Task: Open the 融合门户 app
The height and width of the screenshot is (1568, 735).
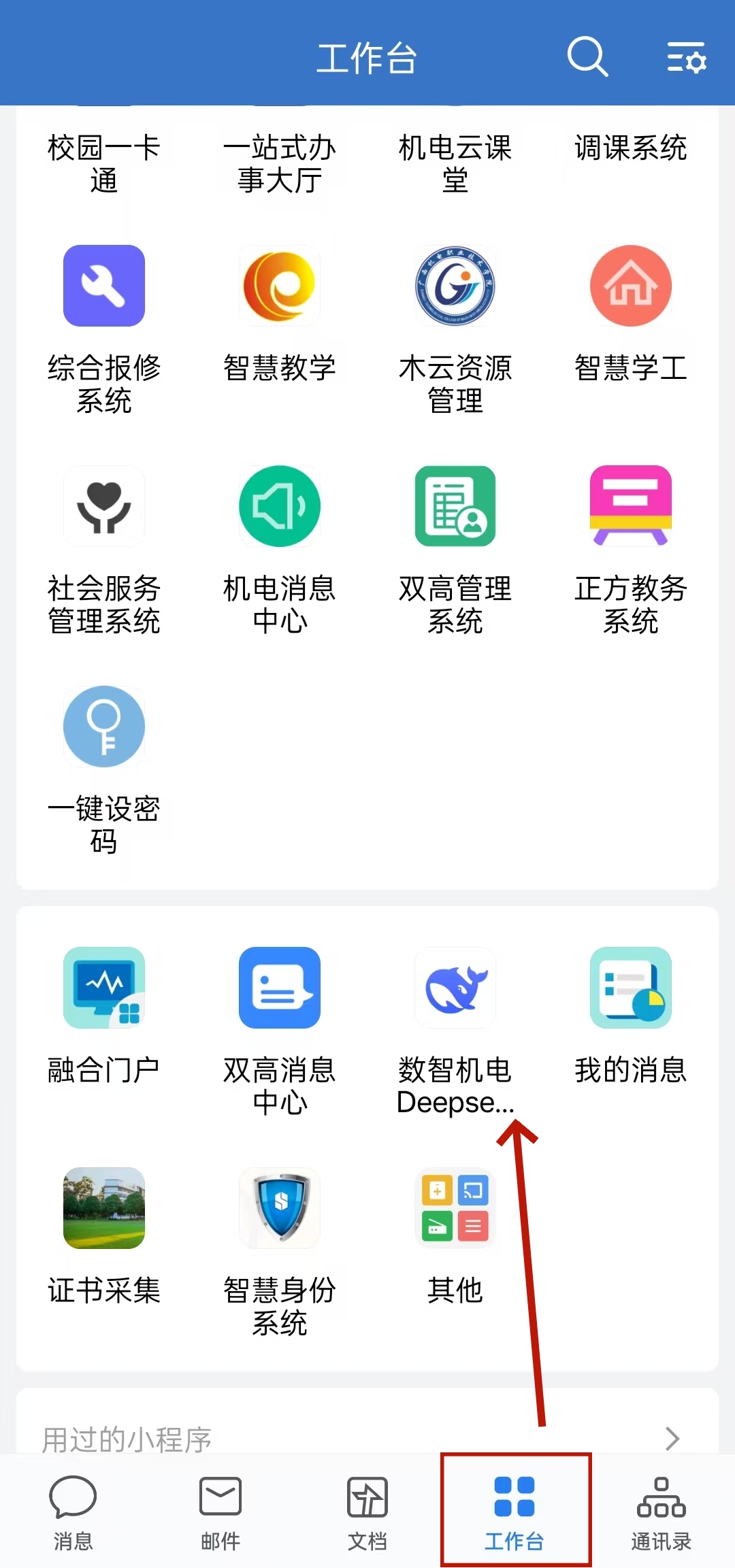Action: click(x=104, y=988)
